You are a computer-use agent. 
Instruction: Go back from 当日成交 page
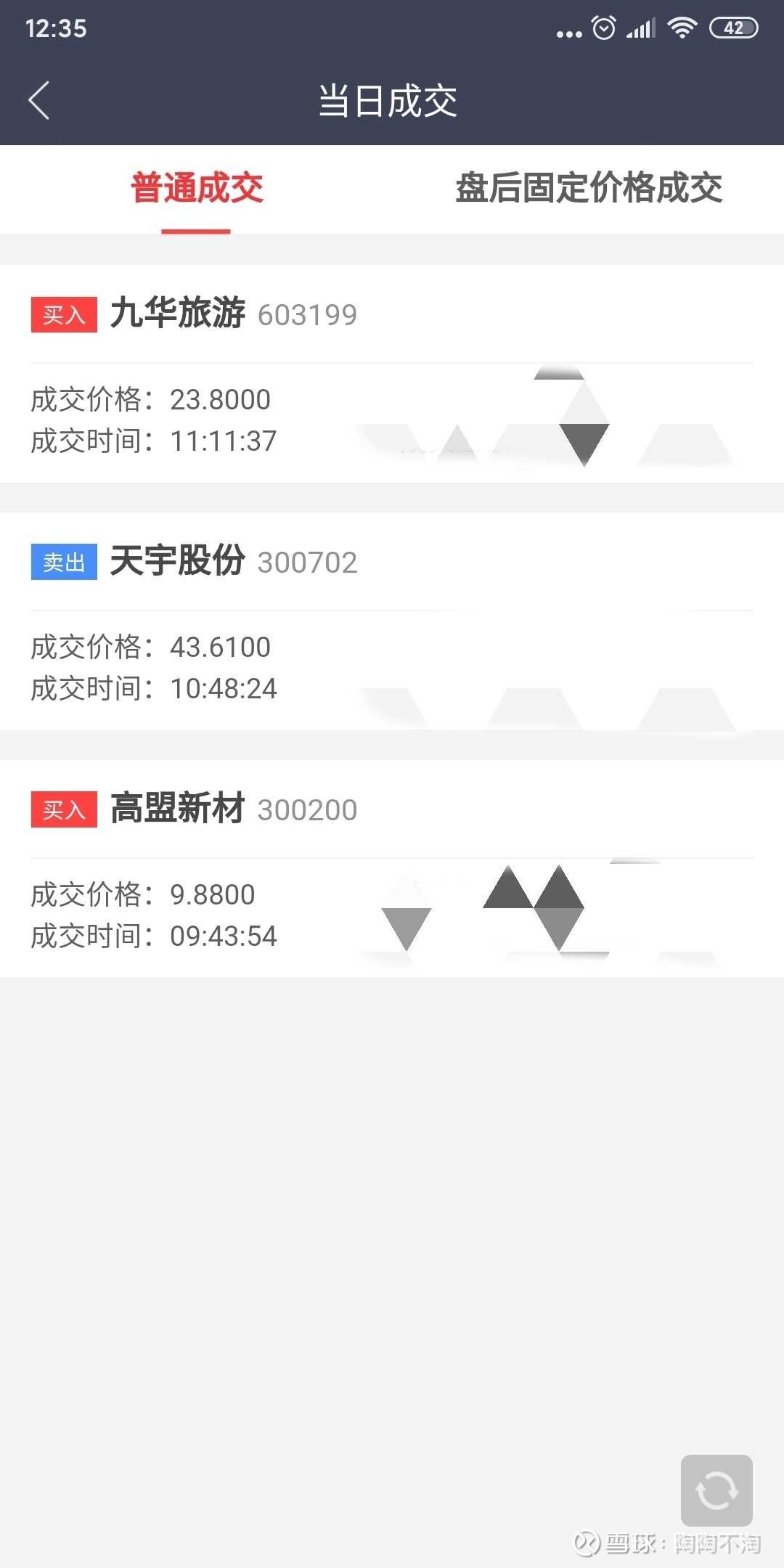coord(39,100)
